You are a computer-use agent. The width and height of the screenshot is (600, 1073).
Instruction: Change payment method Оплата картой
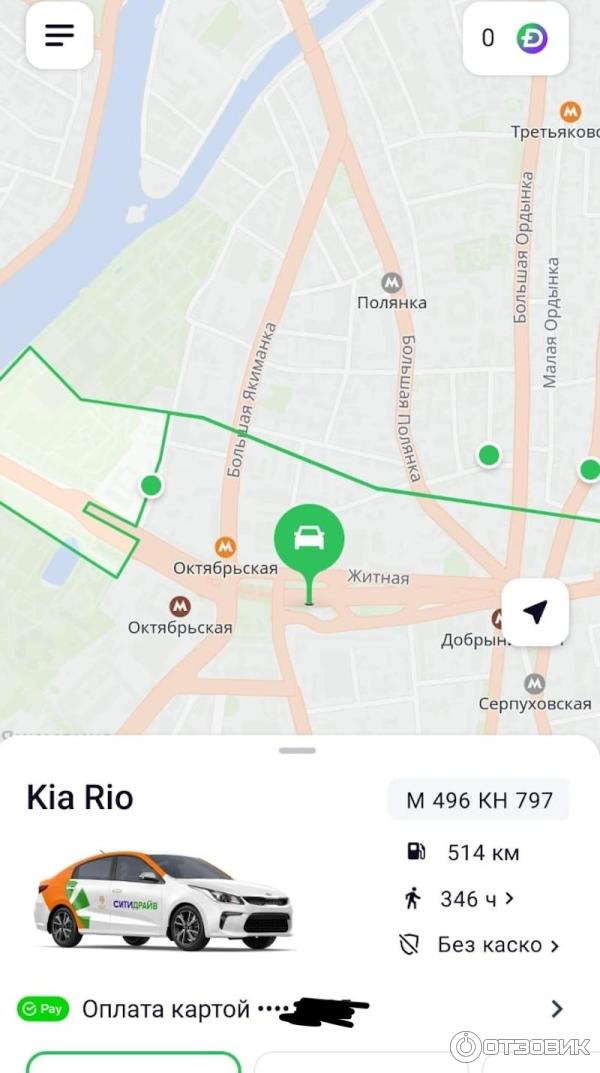point(300,1009)
